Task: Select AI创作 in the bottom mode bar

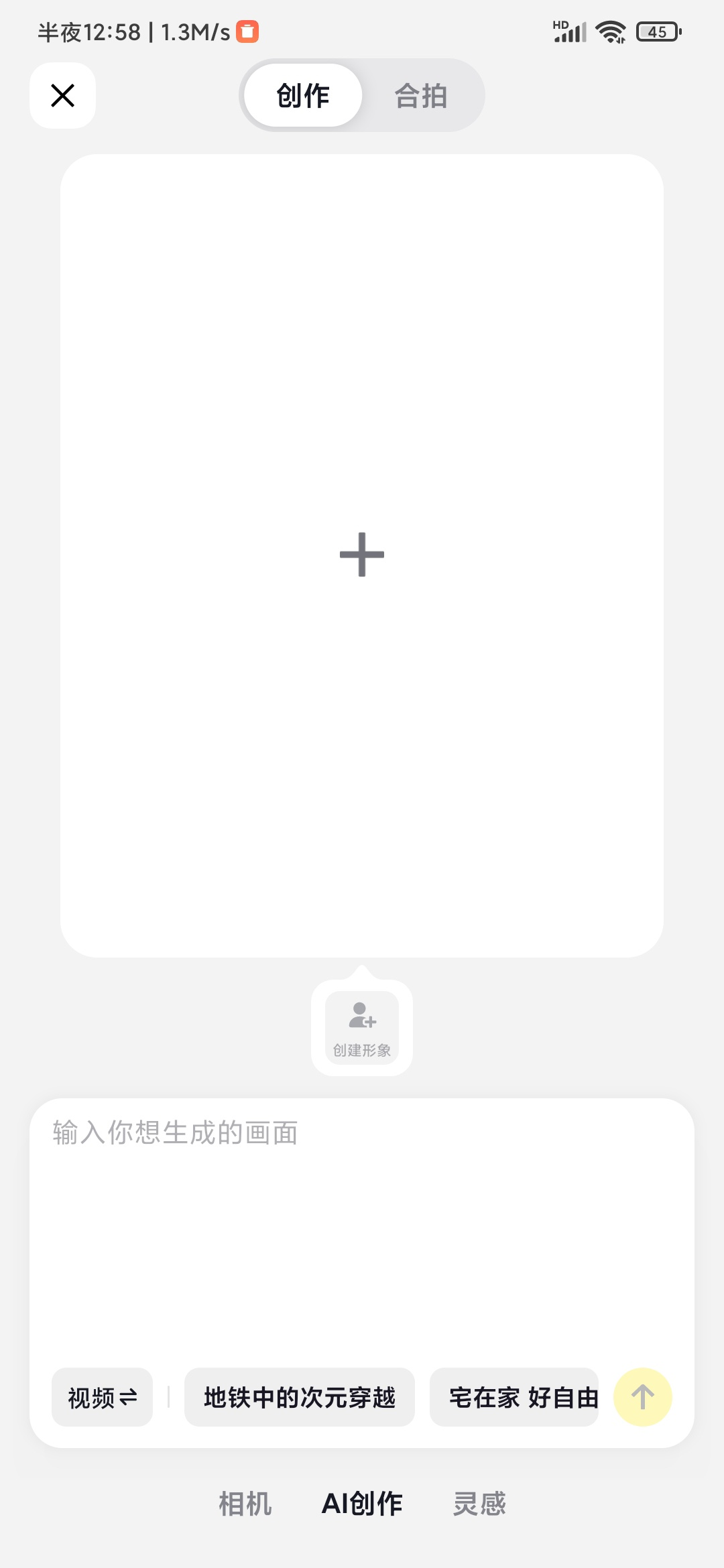Action: point(362,1504)
